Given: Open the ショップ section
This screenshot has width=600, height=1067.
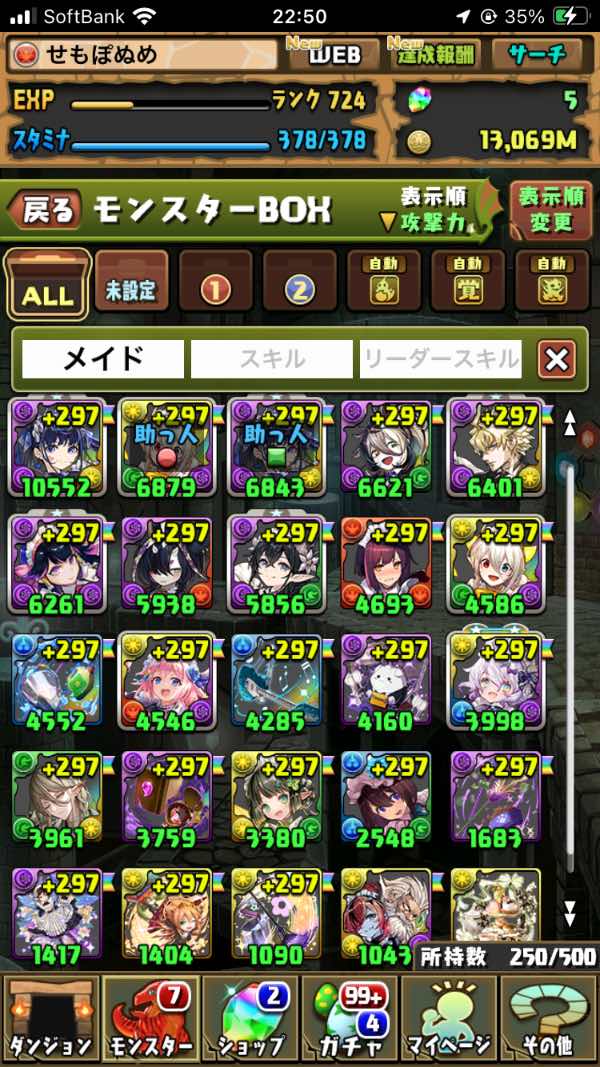Looking at the screenshot, I should (x=250, y=1018).
